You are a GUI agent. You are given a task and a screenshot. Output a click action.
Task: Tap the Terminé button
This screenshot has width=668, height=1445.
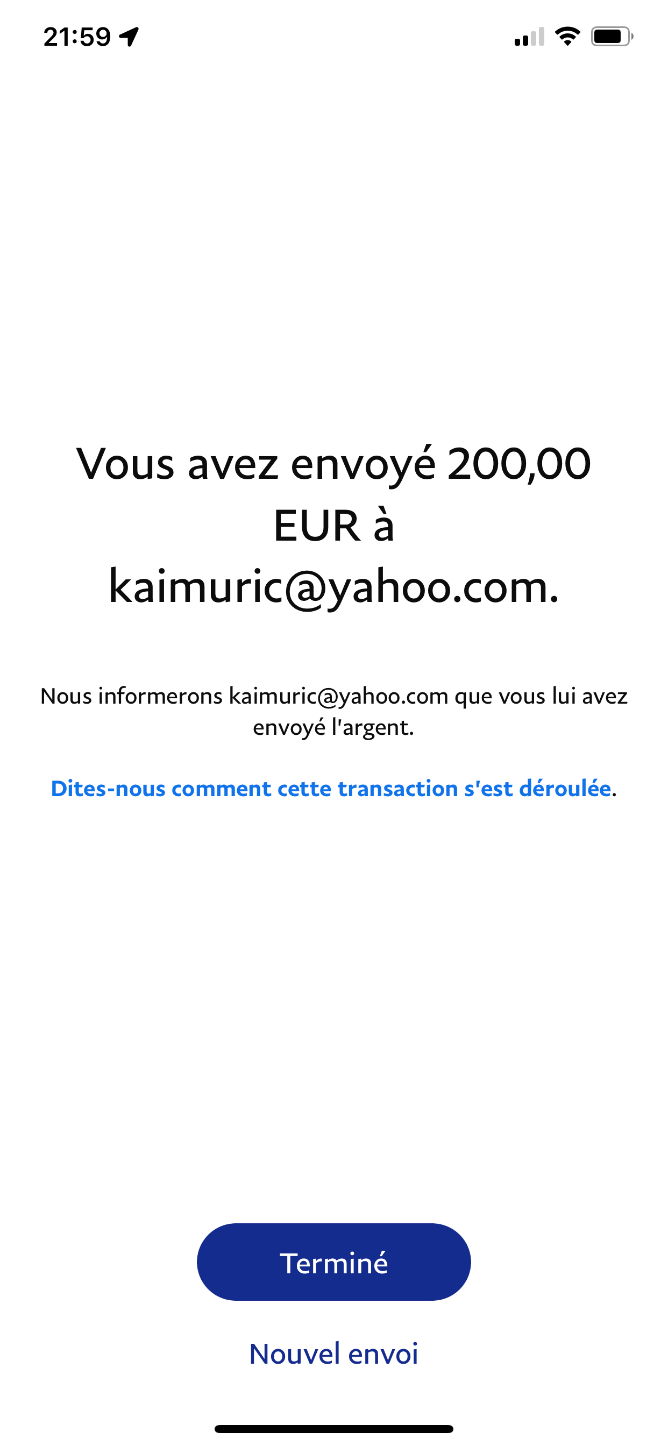point(333,1262)
